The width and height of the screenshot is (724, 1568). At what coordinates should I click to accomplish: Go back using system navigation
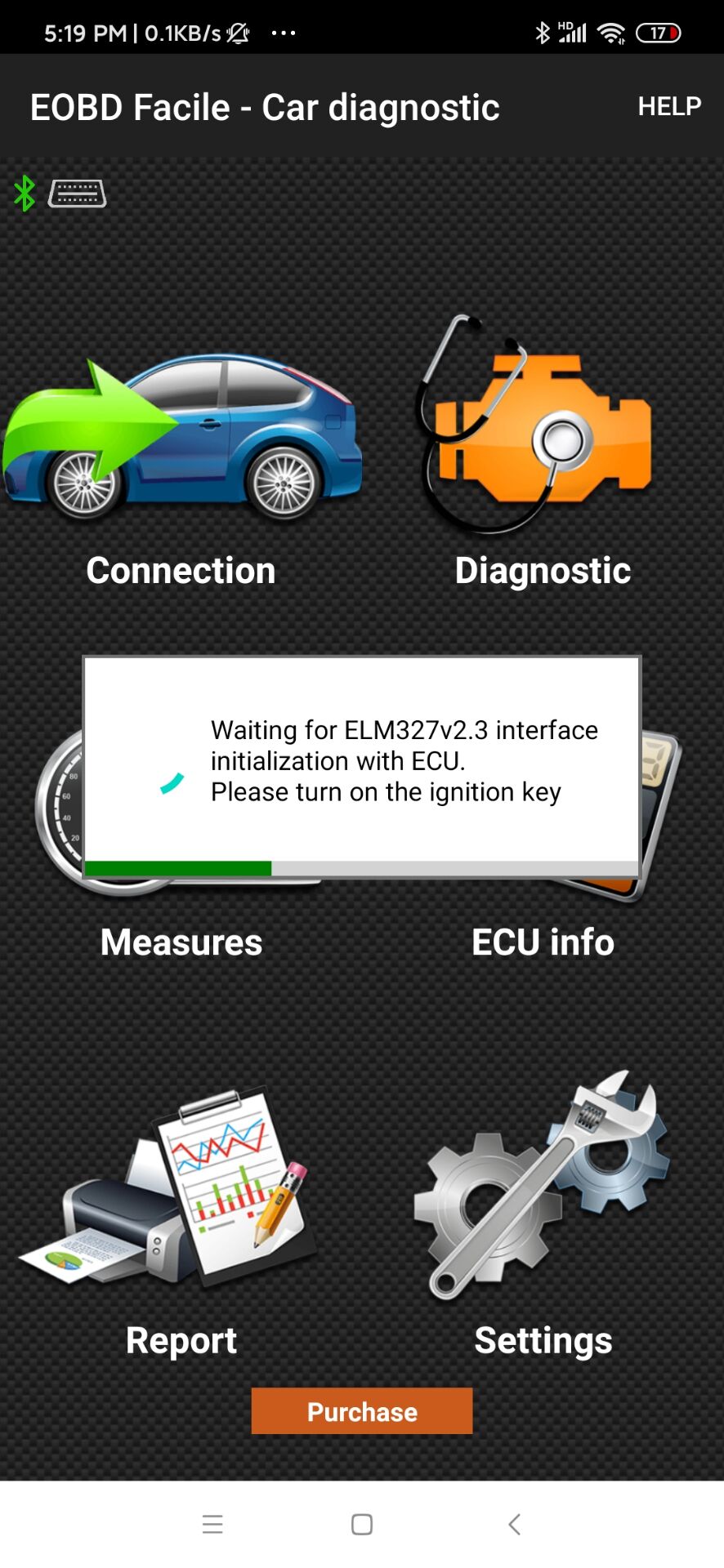point(514,1524)
